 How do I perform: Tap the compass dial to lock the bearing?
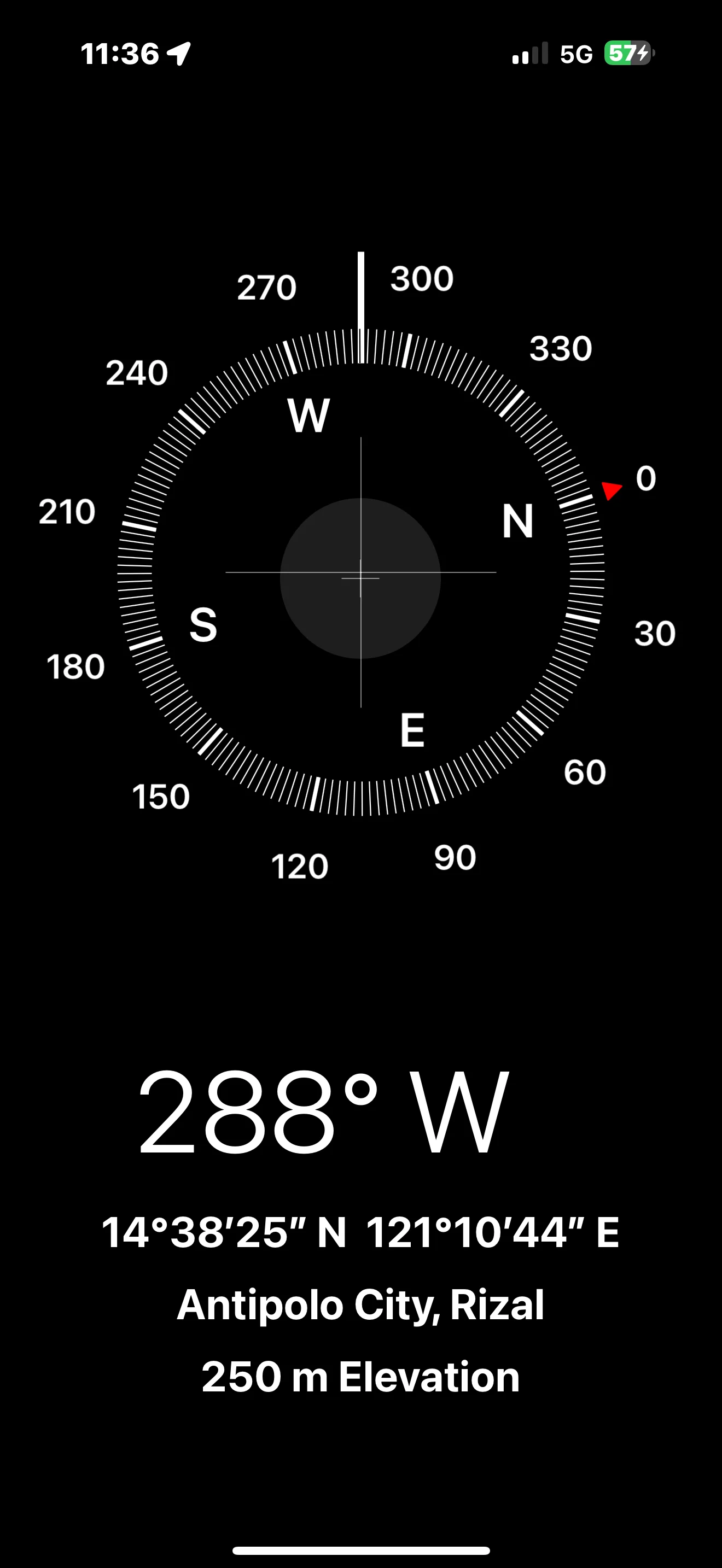point(360,574)
